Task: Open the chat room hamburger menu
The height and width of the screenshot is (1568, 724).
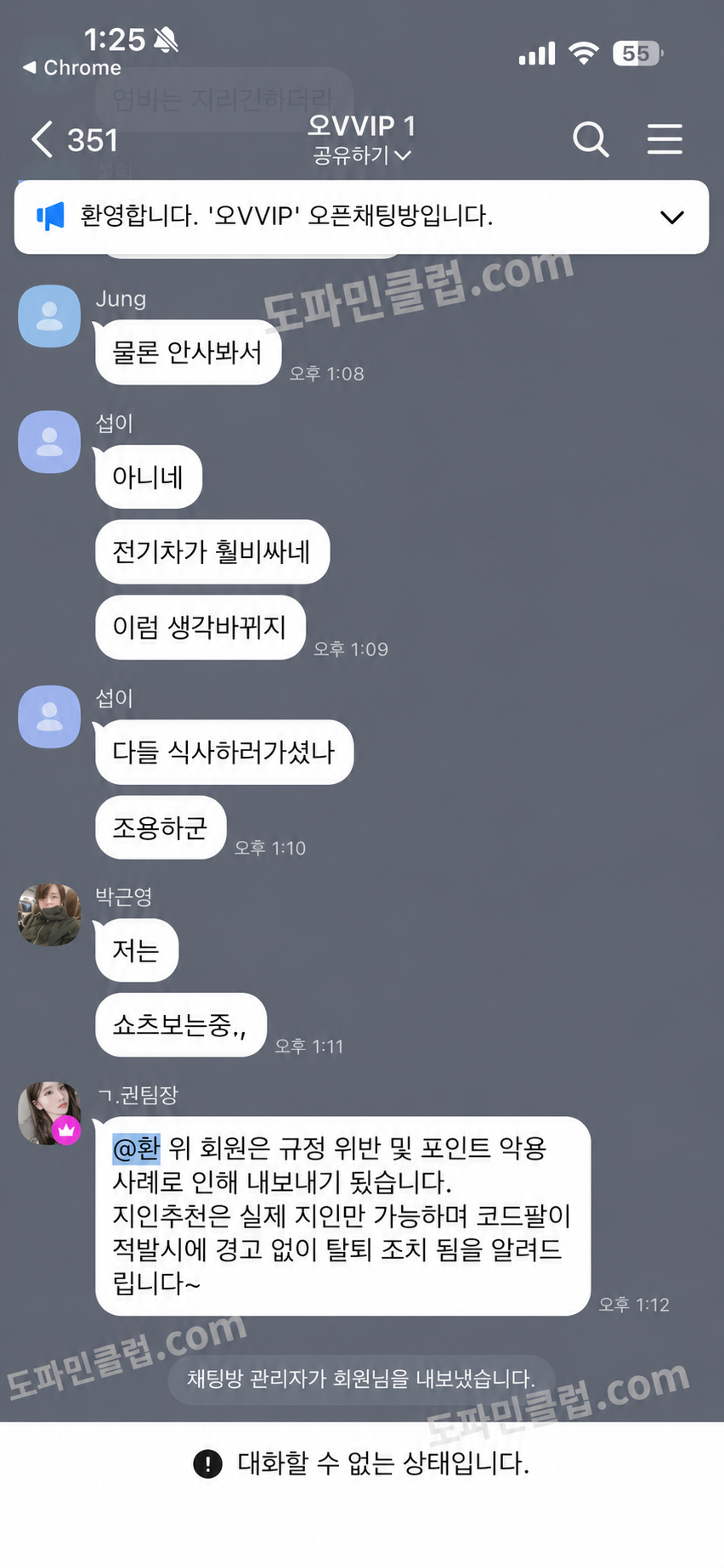Action: [x=665, y=139]
